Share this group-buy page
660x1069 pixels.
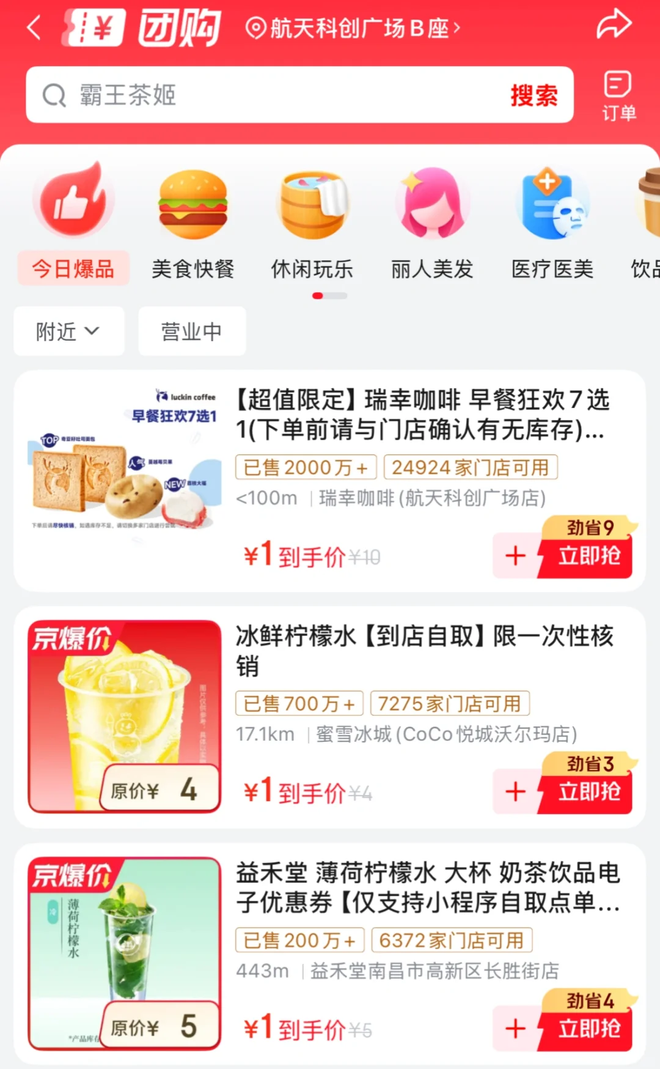pyautogui.click(x=614, y=26)
